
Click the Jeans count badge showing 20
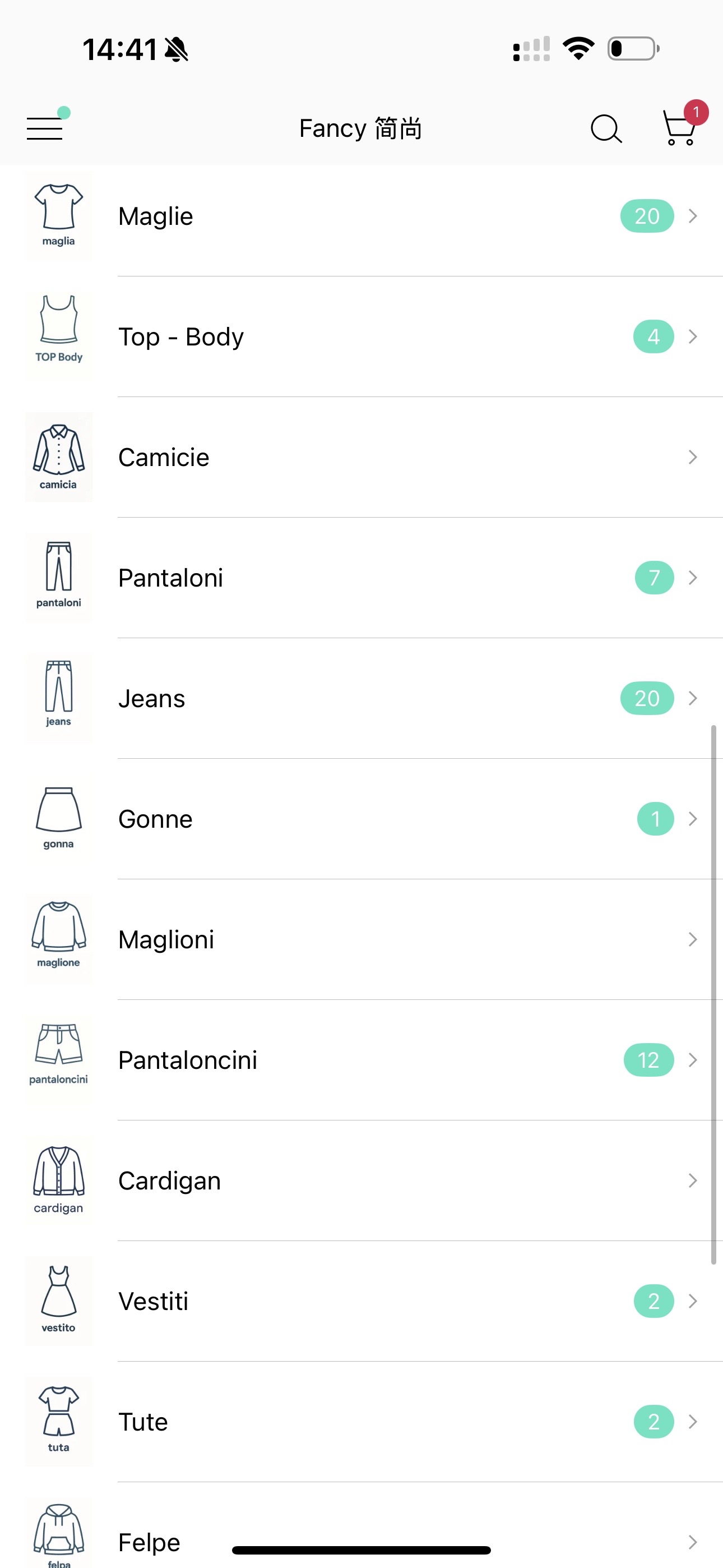pos(647,698)
